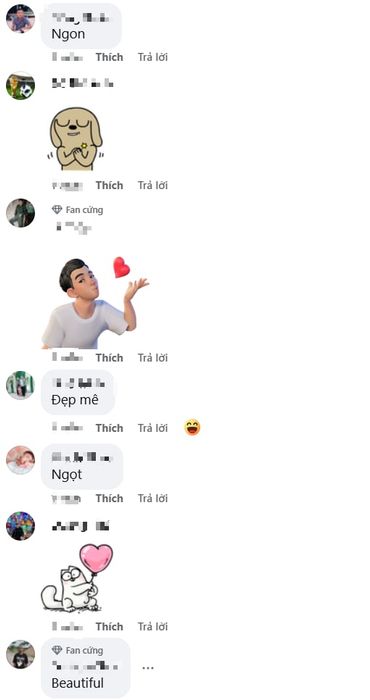Open the dog sticker

click(x=76, y=139)
